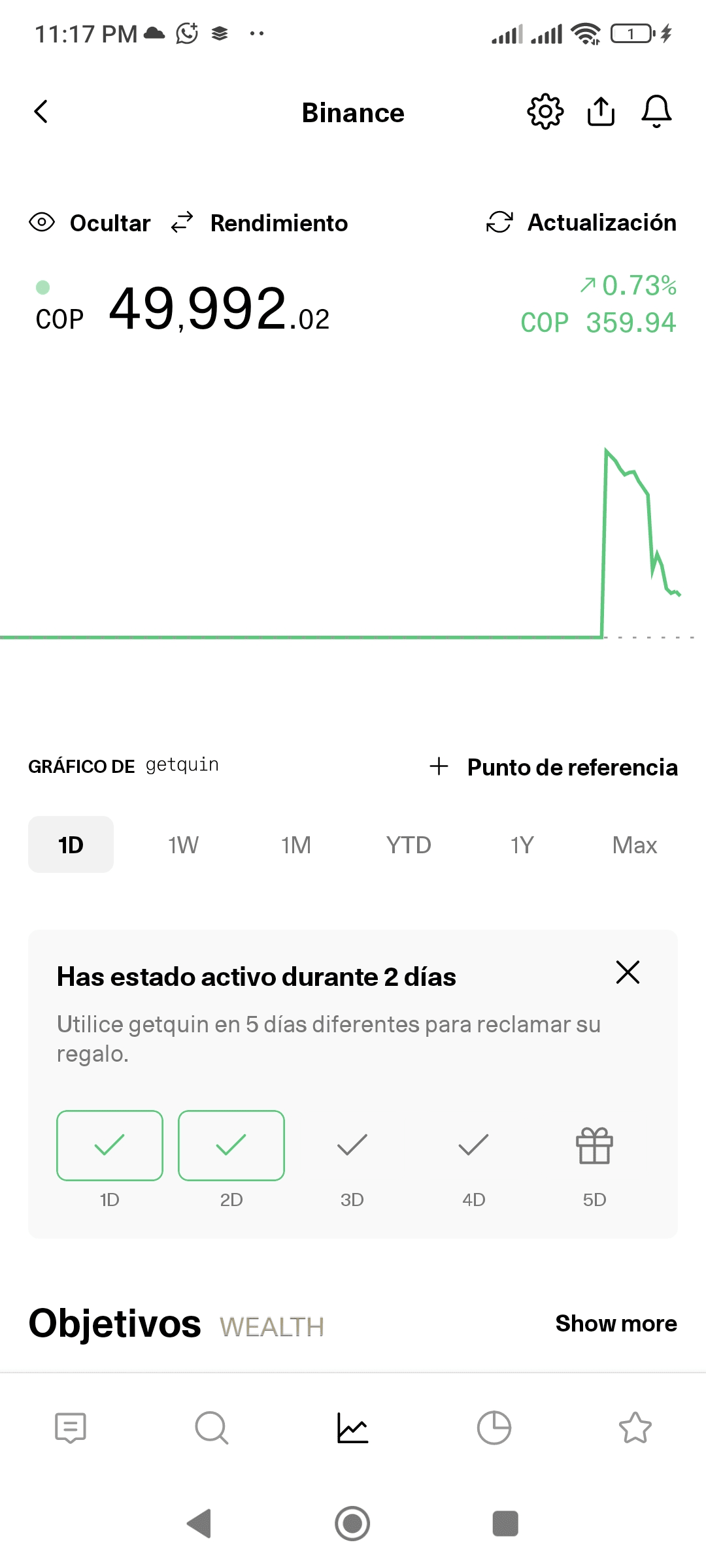Show the Max chart range
The height and width of the screenshot is (1568, 706).
(x=634, y=845)
